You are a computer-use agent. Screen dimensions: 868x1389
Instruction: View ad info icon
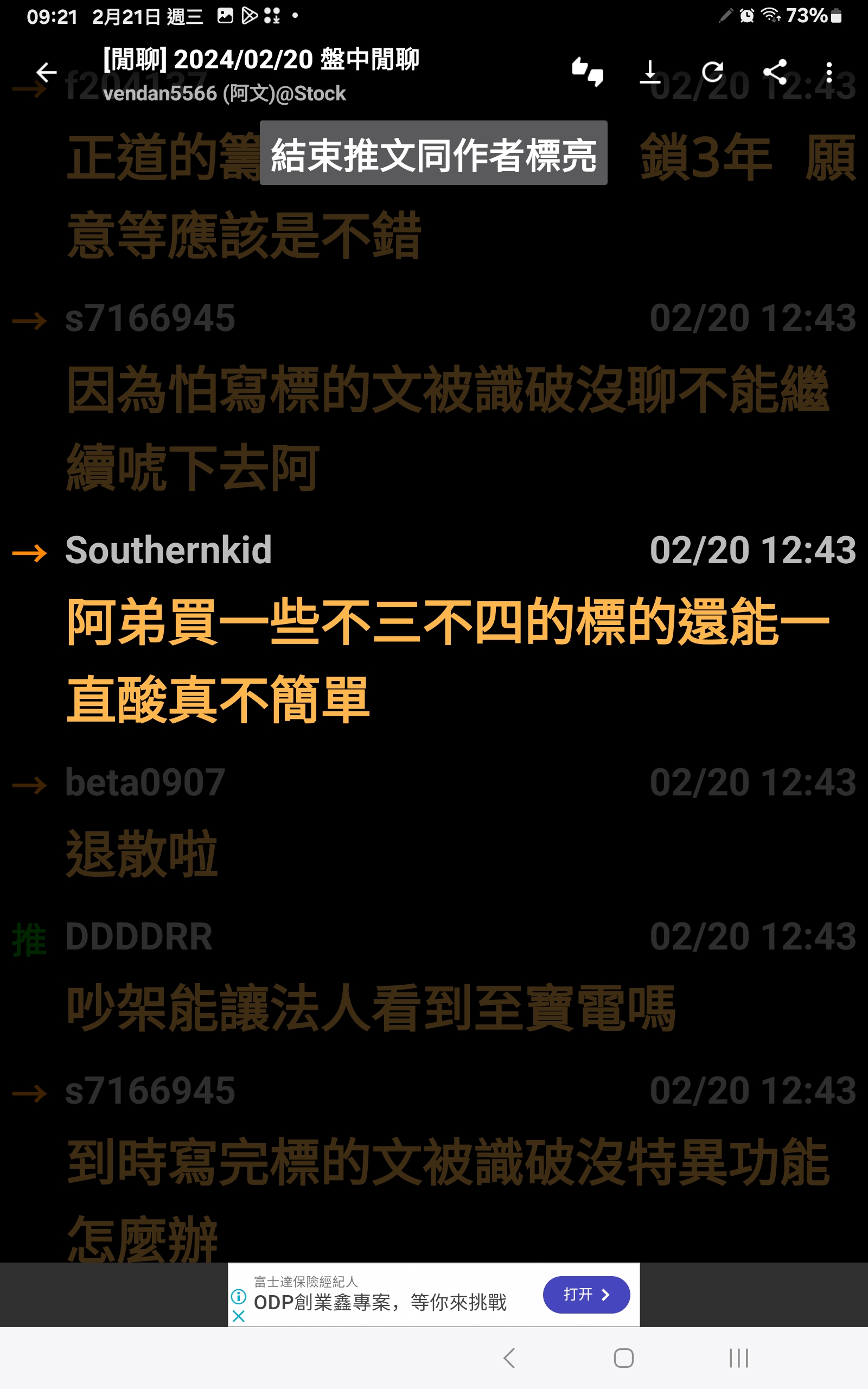pyautogui.click(x=239, y=1297)
